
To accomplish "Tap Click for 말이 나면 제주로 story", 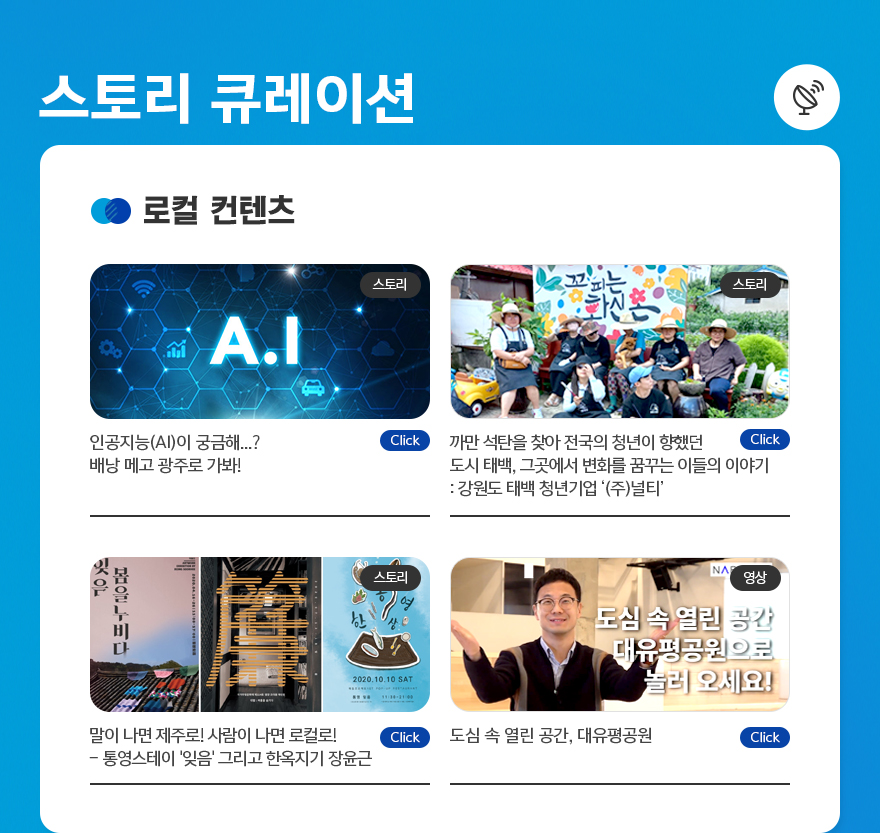I will pos(405,737).
